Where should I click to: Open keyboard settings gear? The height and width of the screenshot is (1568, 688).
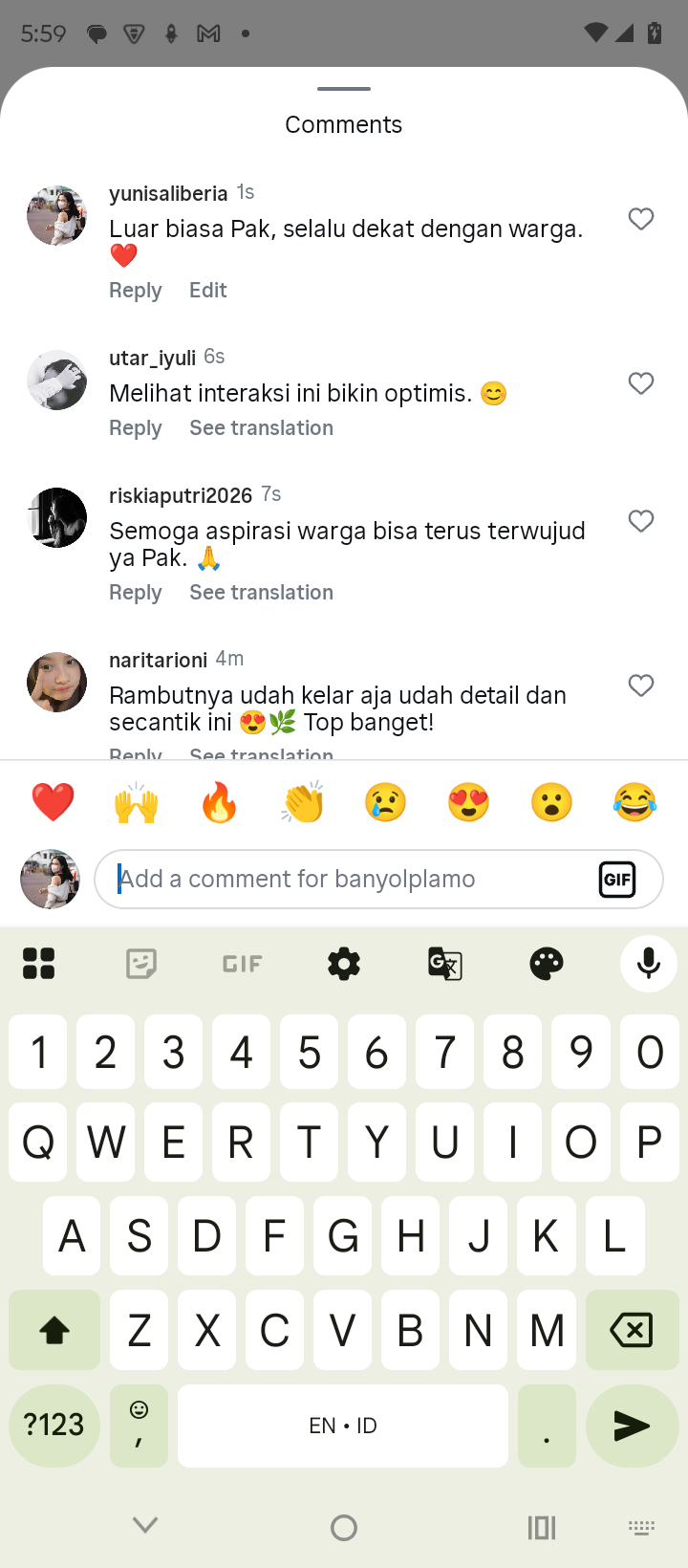[x=344, y=964]
